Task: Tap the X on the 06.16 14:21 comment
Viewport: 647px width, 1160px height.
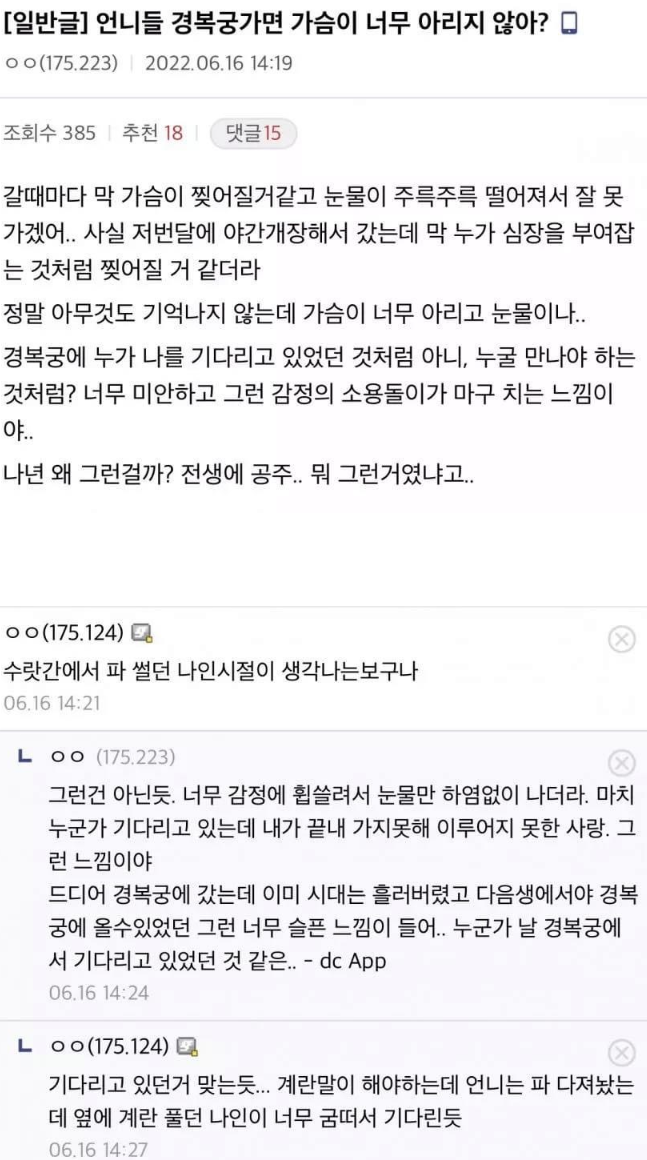Action: tap(622, 638)
